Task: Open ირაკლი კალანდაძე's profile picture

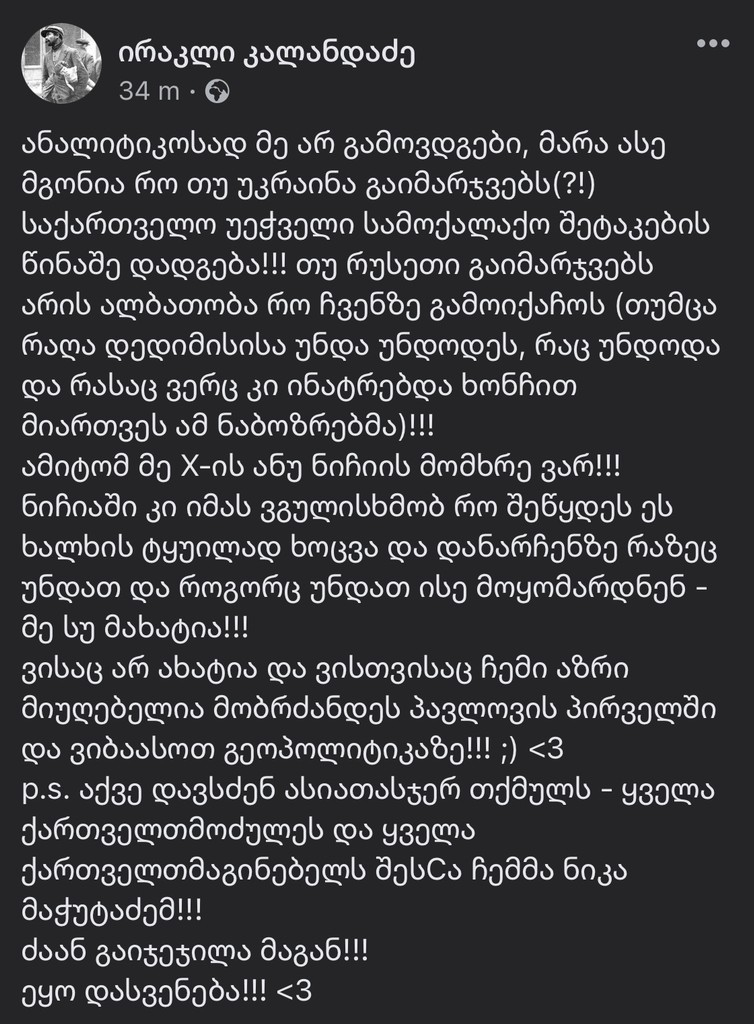Action: (x=61, y=63)
